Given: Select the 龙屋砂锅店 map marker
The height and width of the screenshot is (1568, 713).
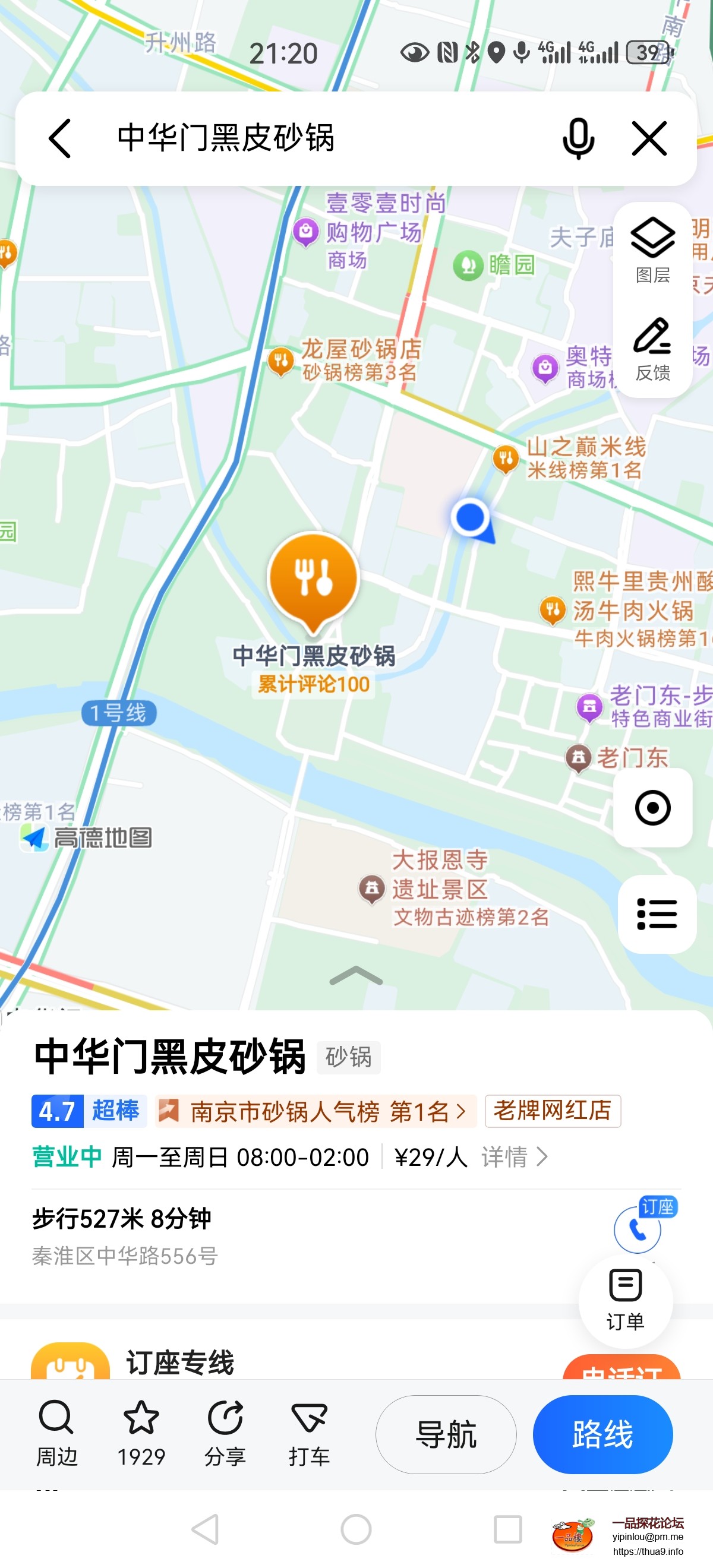Looking at the screenshot, I should click(280, 361).
